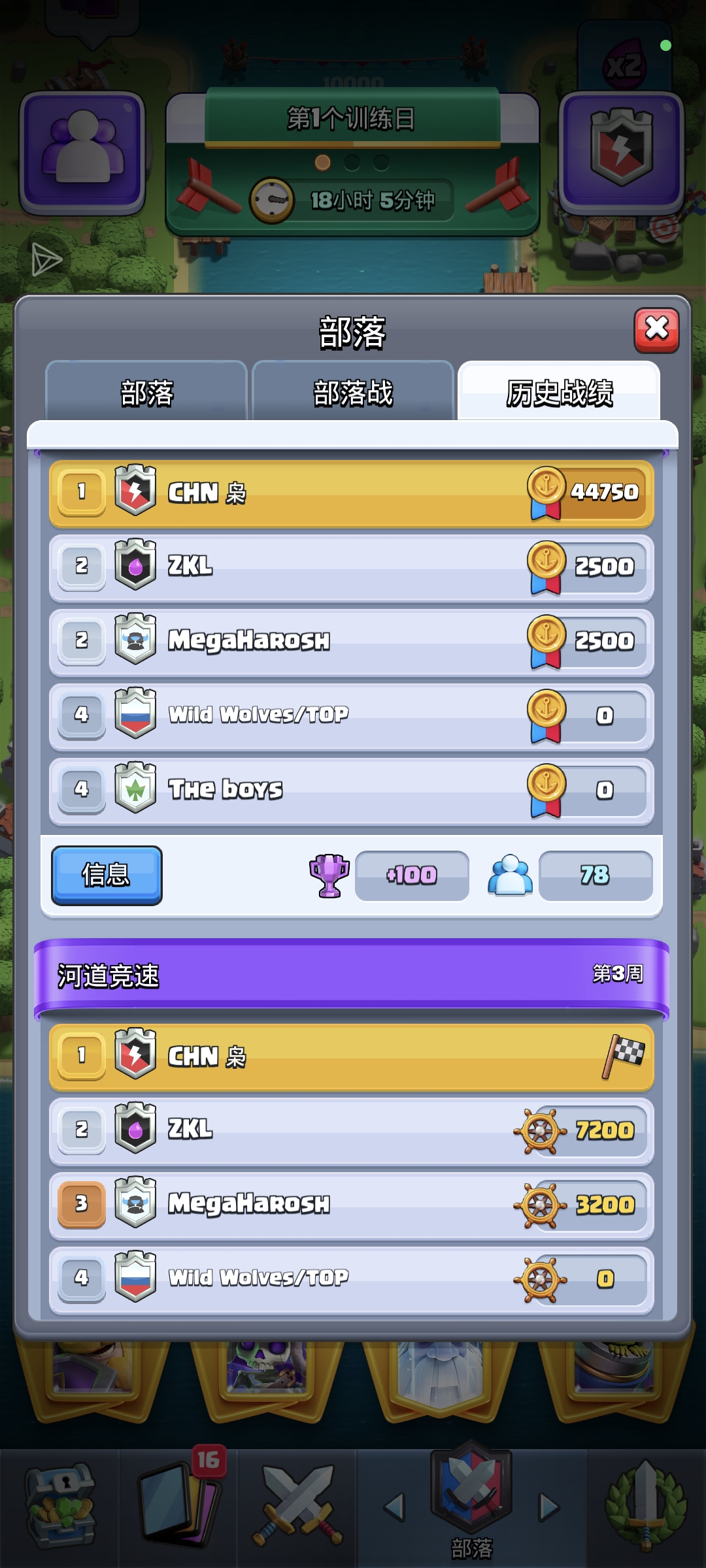Open MegaHarosh row showing 3200 boat points
The height and width of the screenshot is (1568, 706).
[352, 1204]
